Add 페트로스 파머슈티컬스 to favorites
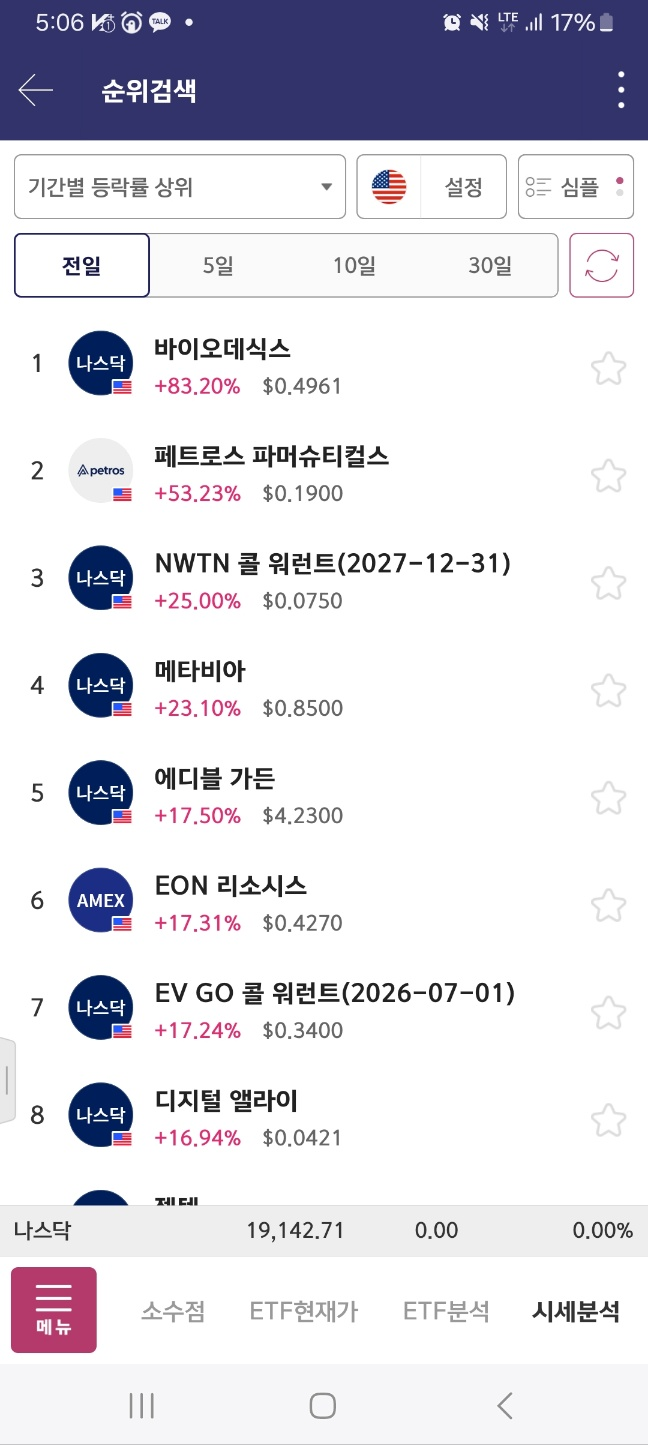This screenshot has width=648, height=1445. pos(608,475)
